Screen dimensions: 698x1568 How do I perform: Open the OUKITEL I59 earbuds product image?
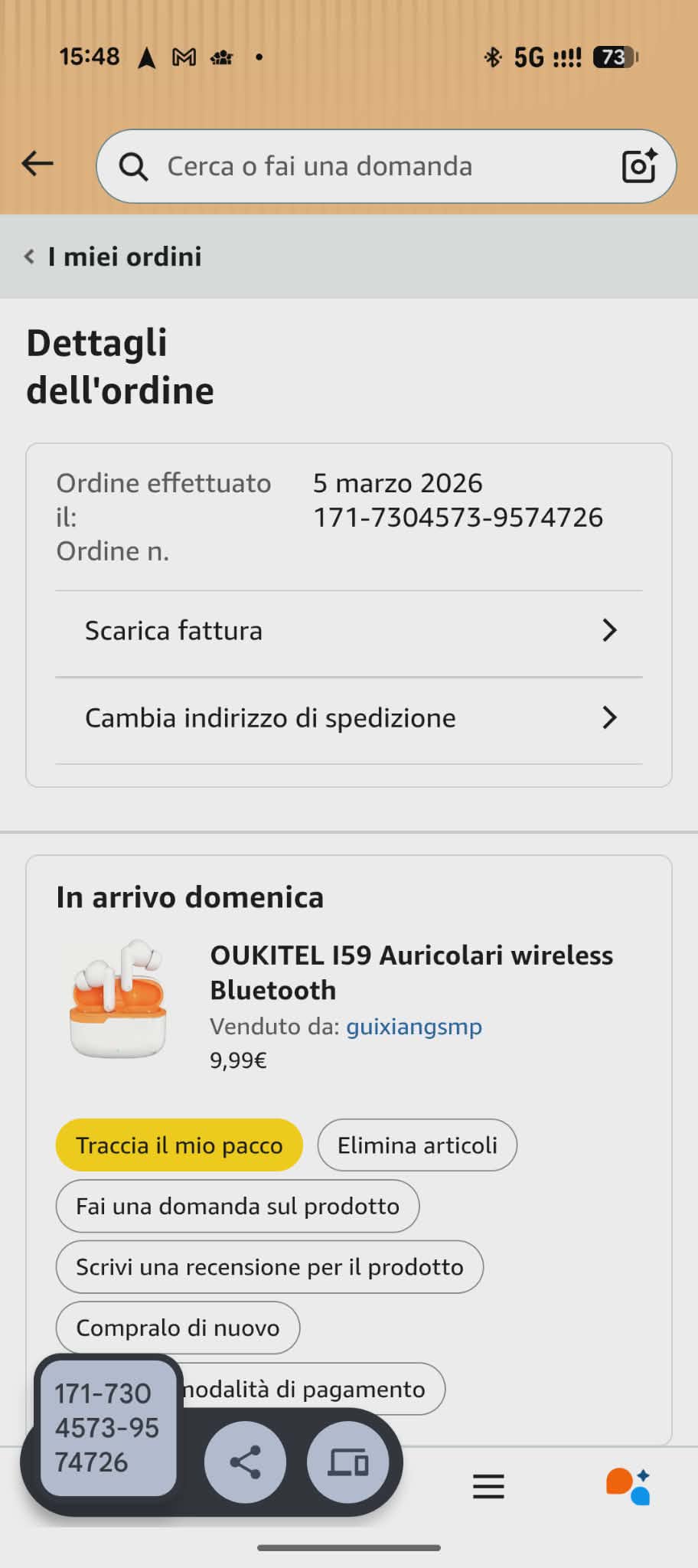tap(119, 999)
